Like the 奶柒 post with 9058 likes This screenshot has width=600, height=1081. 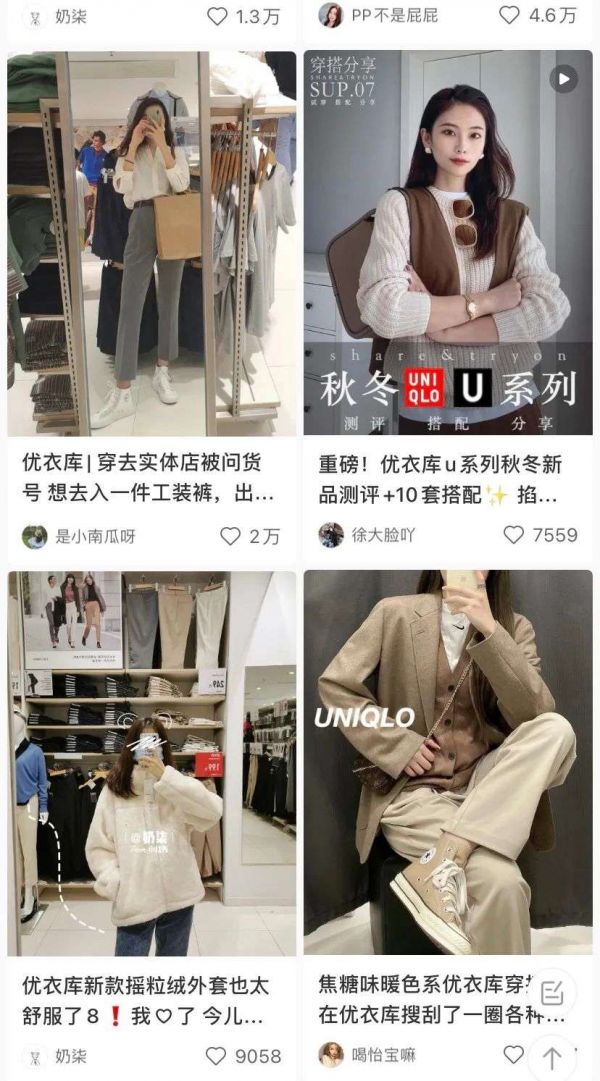pyautogui.click(x=217, y=1056)
